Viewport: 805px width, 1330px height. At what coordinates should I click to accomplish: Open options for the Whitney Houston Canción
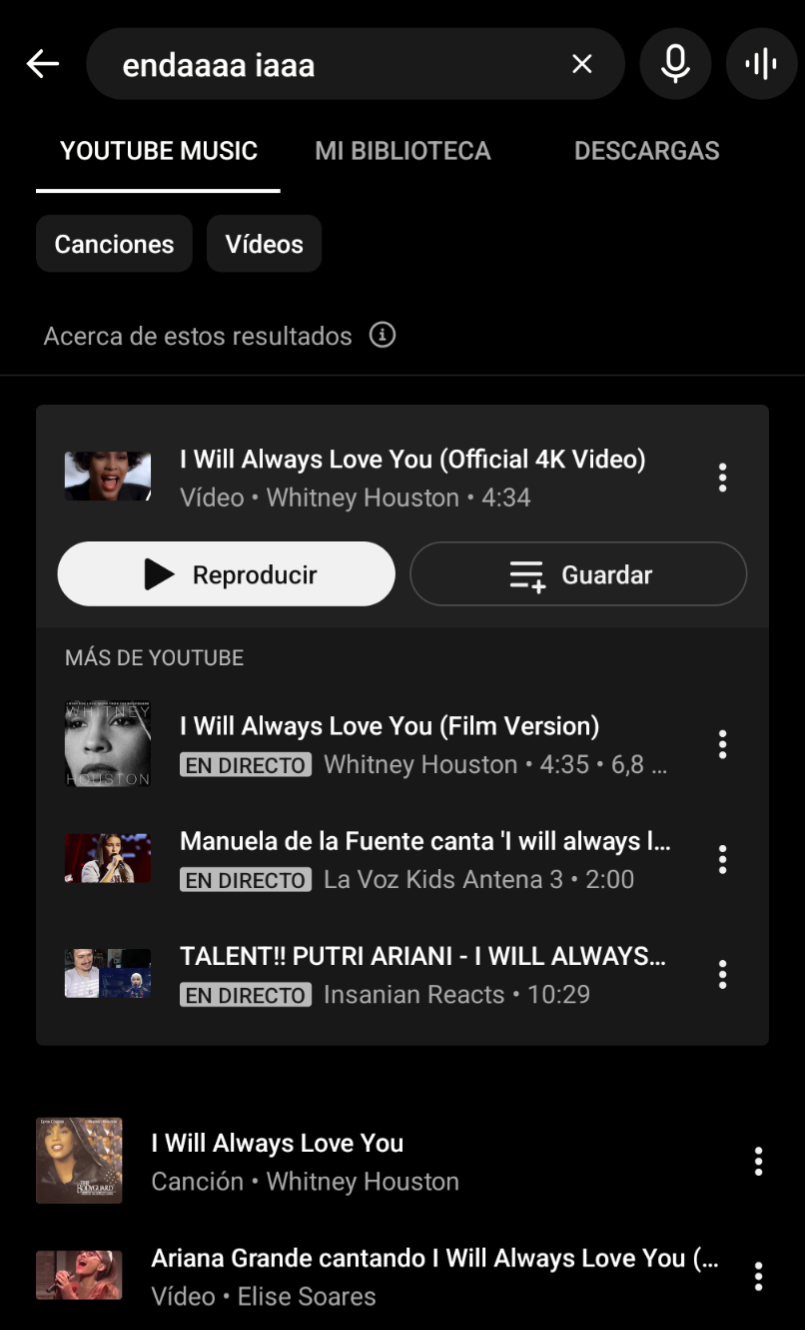[758, 1161]
